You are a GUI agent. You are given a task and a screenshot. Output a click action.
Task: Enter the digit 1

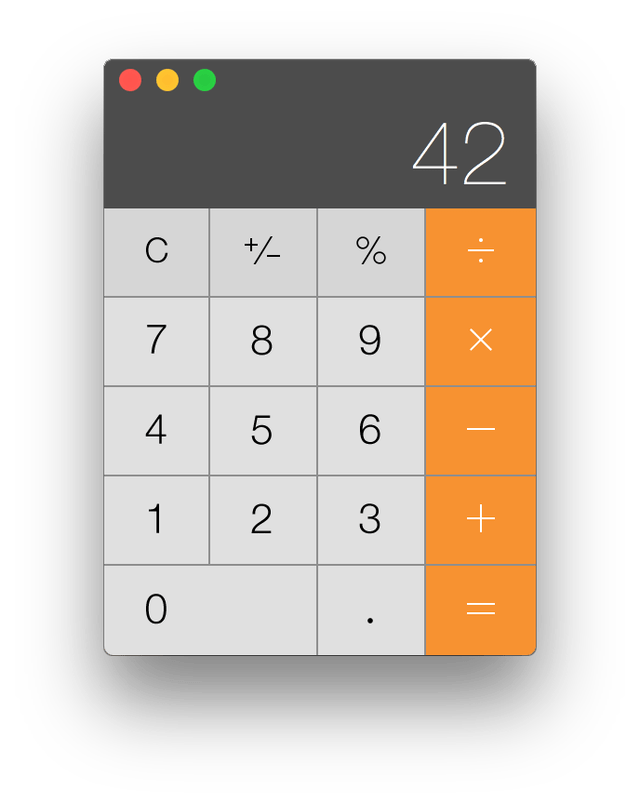tap(156, 520)
